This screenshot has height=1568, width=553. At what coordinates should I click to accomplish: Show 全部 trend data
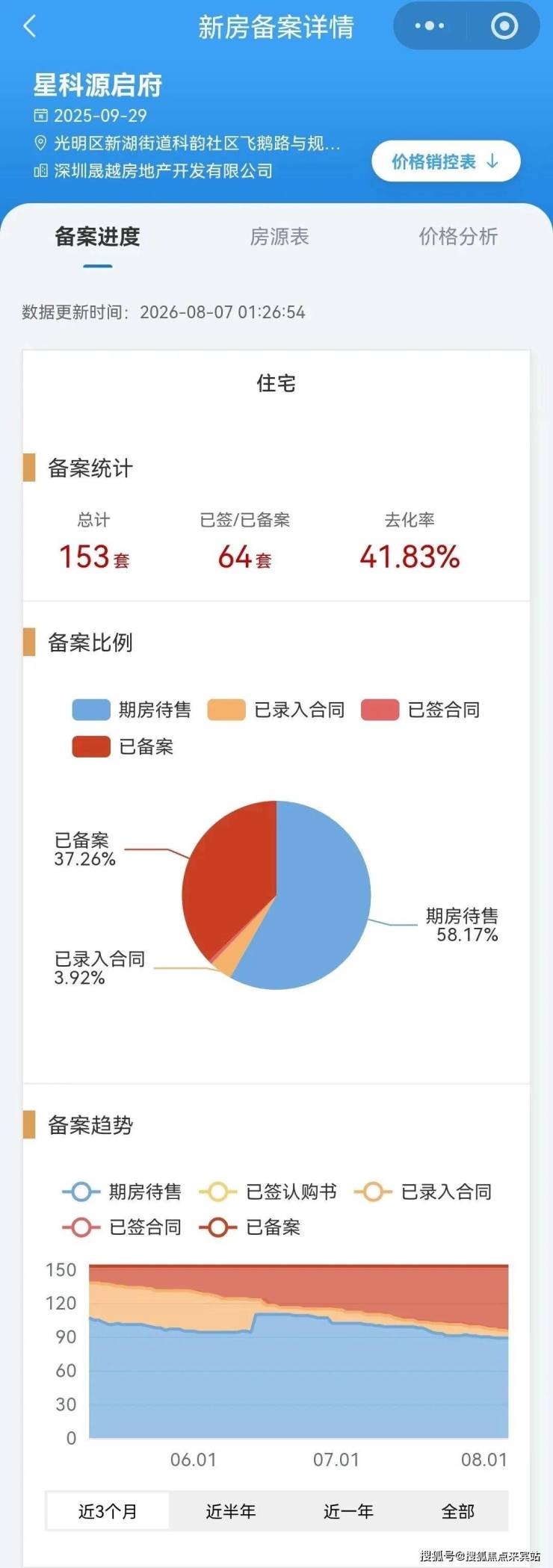[x=458, y=1511]
